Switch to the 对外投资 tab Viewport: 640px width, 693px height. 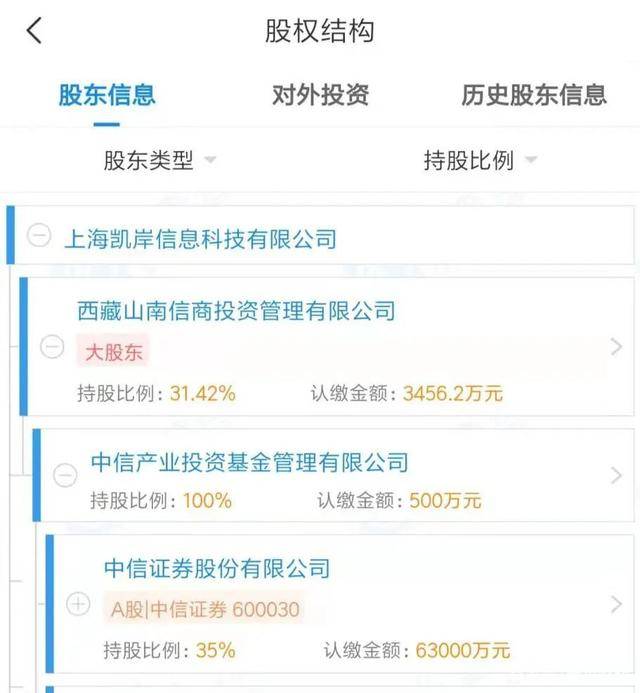coord(320,95)
